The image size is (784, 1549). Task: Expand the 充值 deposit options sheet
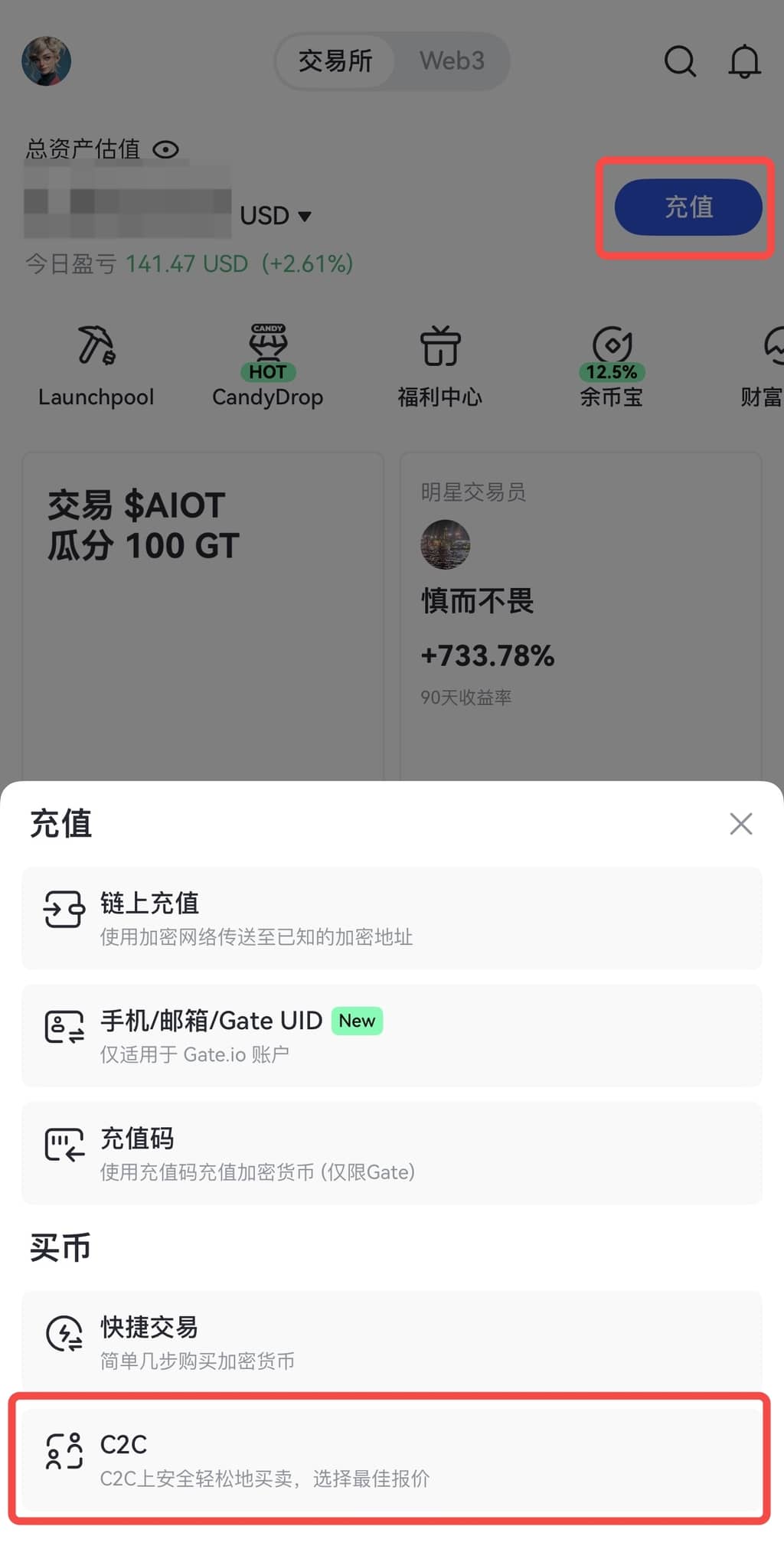(687, 208)
